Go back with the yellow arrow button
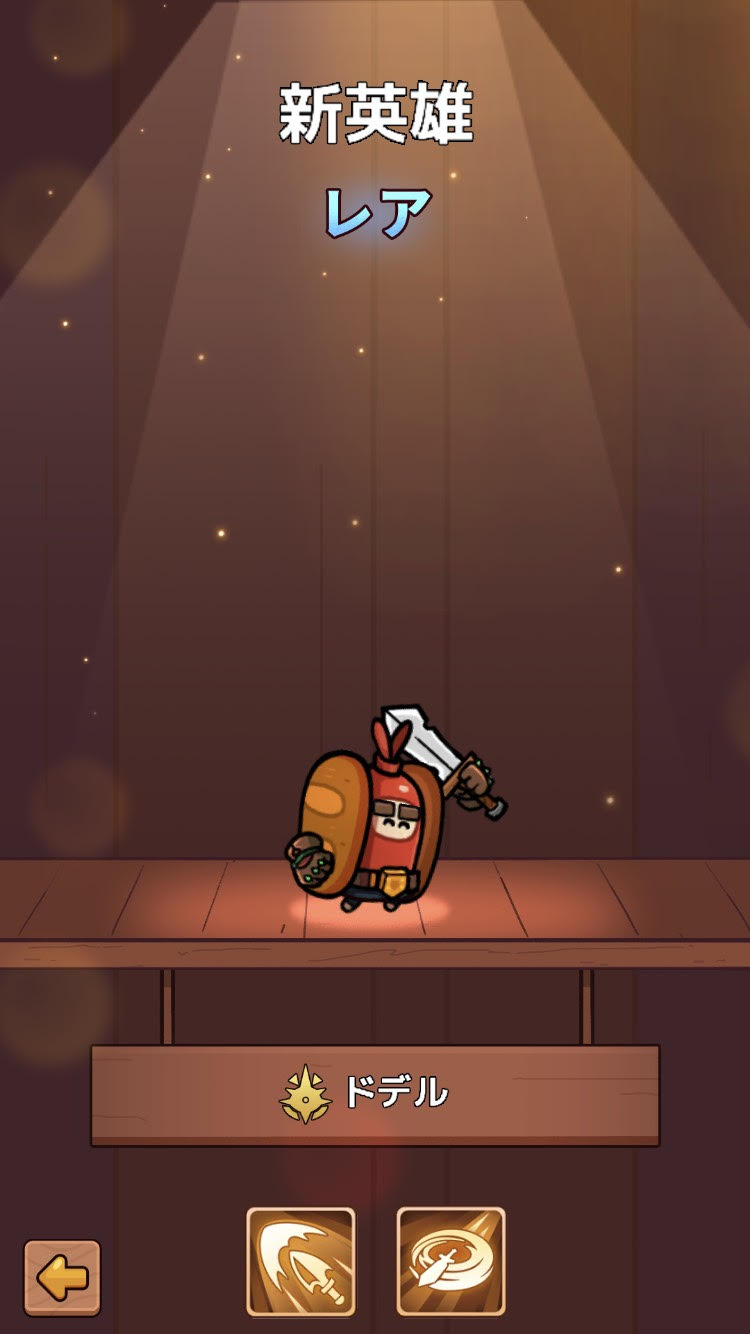 (x=62, y=1277)
